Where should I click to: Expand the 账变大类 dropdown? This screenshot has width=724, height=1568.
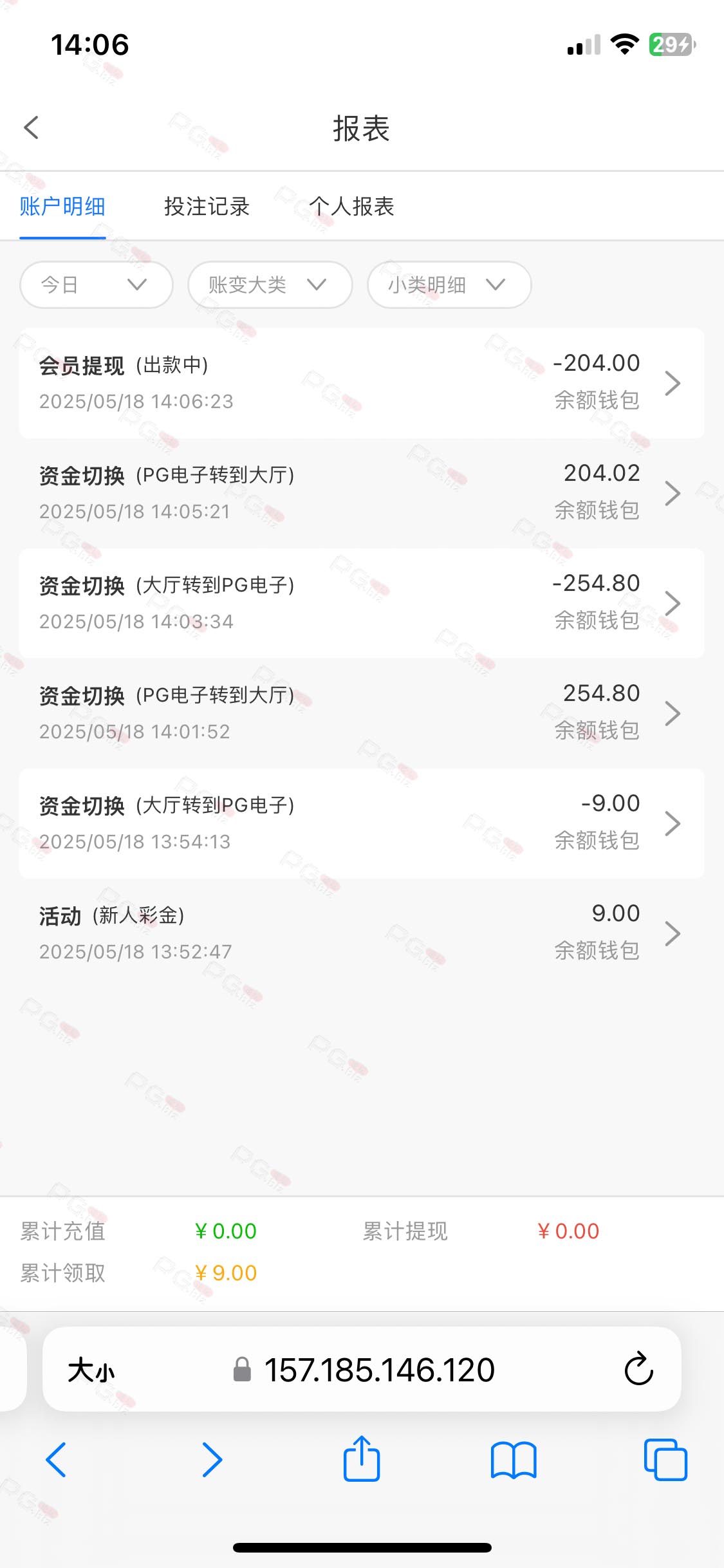tap(270, 285)
